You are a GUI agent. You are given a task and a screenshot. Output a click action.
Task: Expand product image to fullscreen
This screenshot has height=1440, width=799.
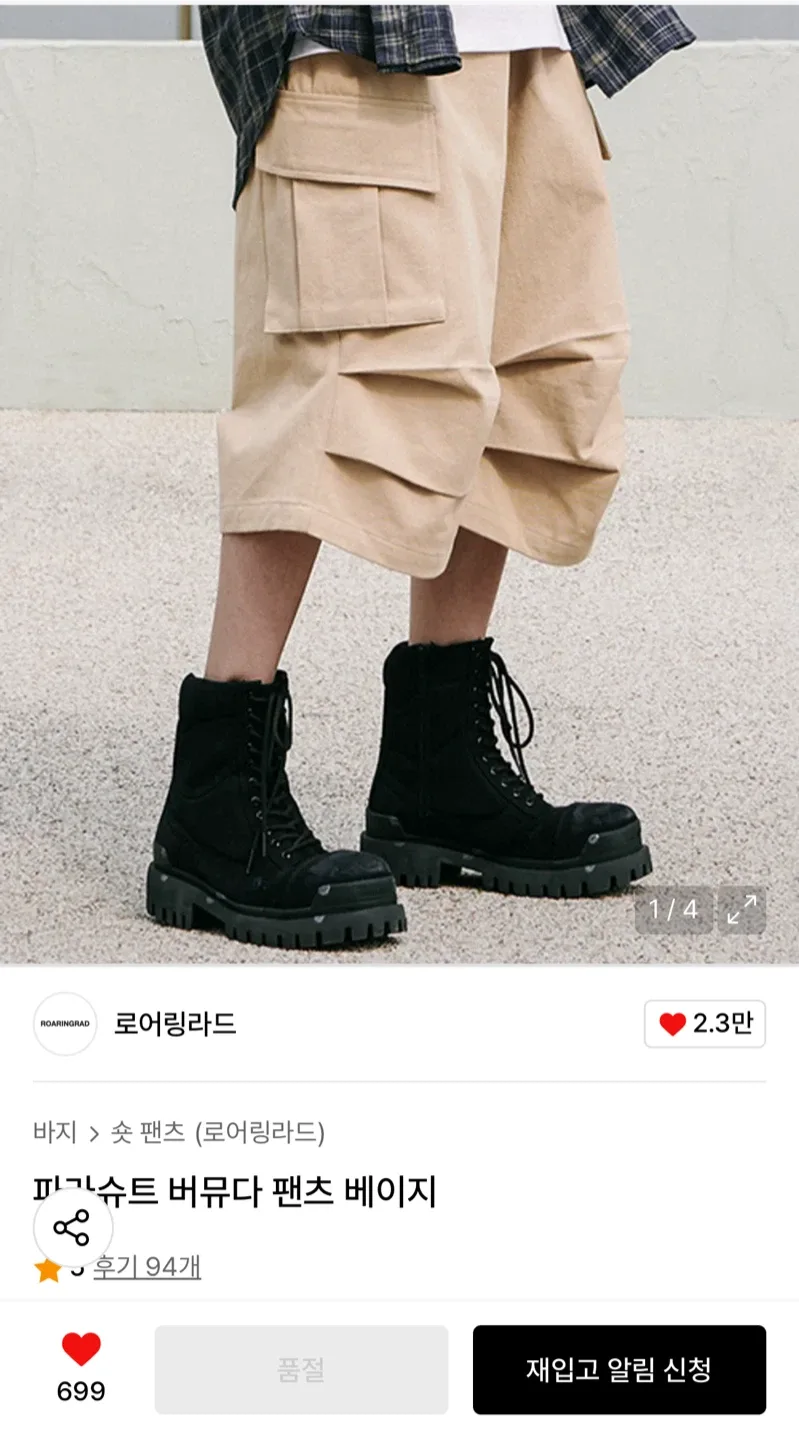coord(741,910)
